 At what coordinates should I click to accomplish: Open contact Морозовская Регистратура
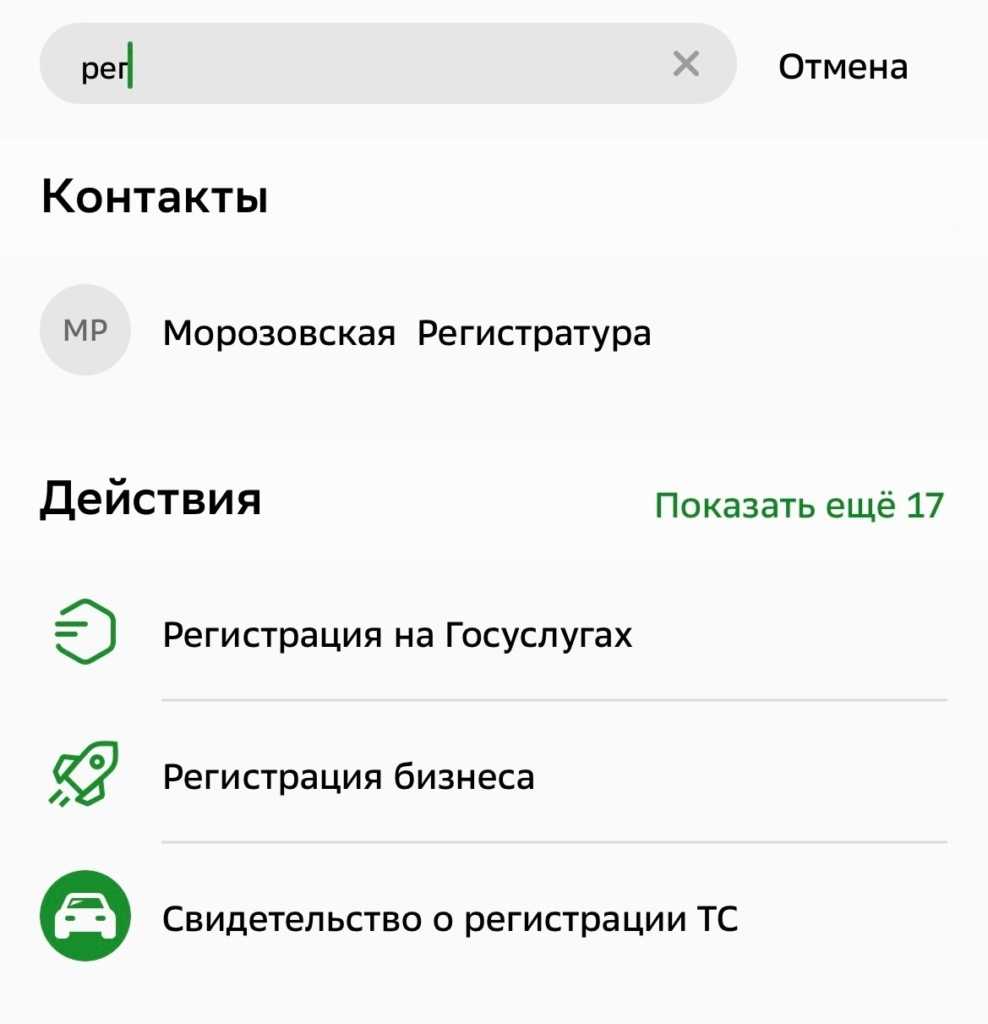[x=406, y=333]
